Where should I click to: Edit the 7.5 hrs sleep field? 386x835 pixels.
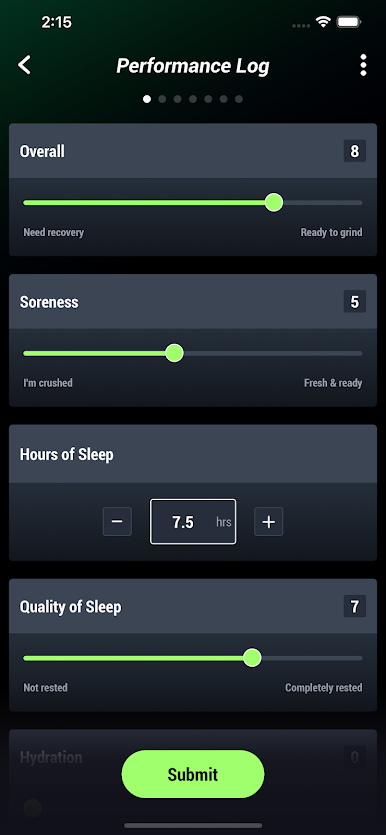193,521
